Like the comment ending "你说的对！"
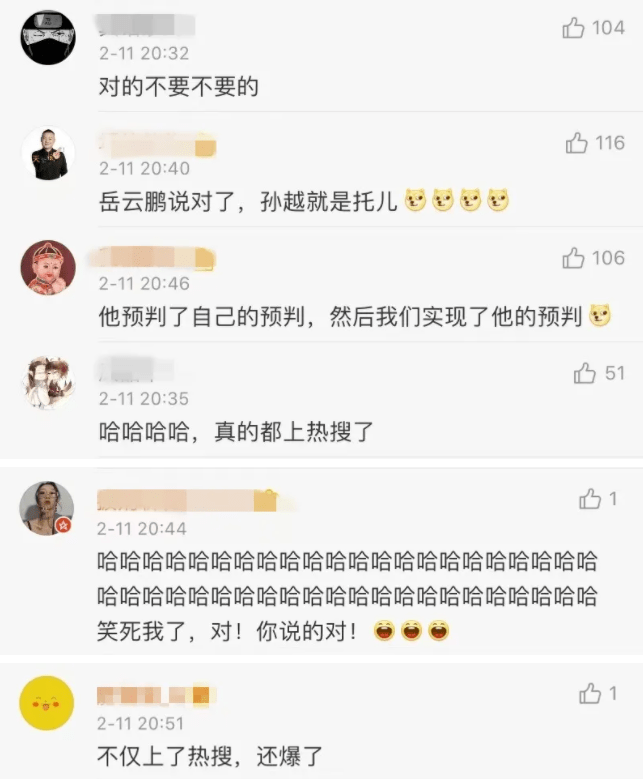This screenshot has width=643, height=779. click(591, 498)
